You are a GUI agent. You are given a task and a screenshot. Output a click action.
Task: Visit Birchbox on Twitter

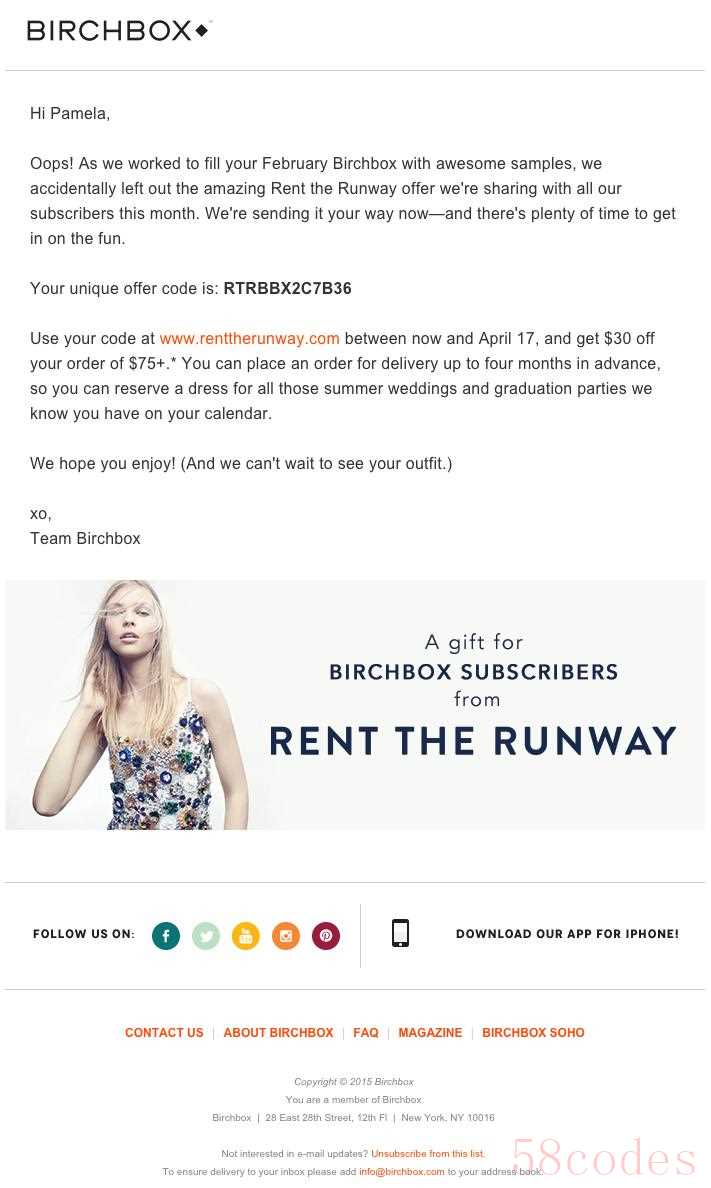coord(206,936)
